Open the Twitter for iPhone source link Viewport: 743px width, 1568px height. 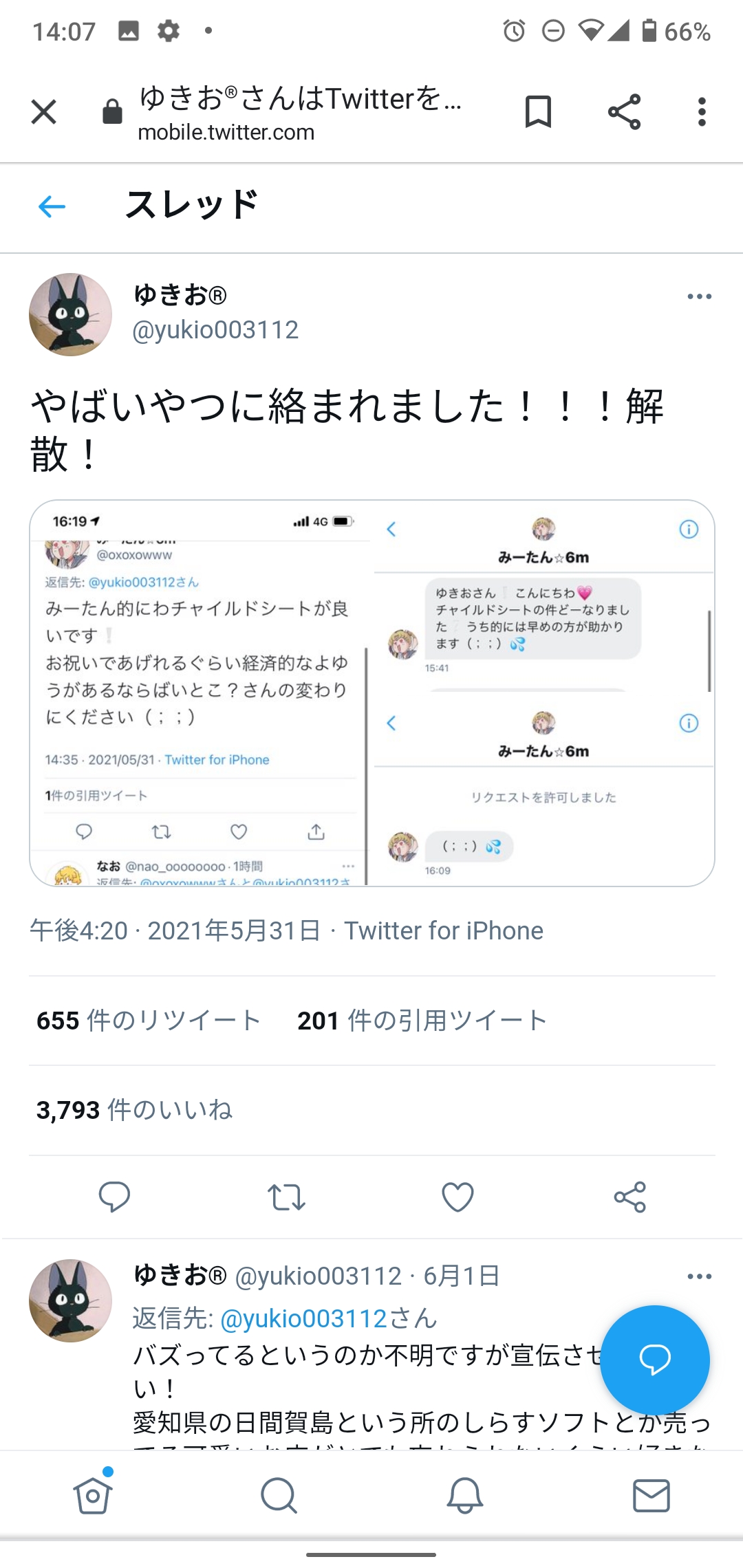click(444, 930)
